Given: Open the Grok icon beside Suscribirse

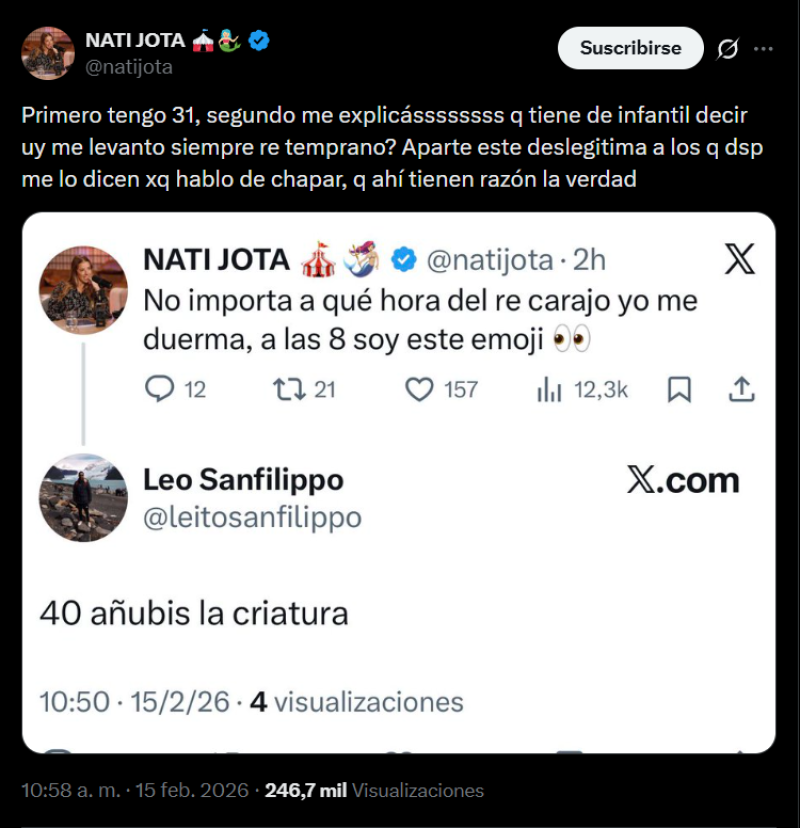Looking at the screenshot, I should coord(728,49).
